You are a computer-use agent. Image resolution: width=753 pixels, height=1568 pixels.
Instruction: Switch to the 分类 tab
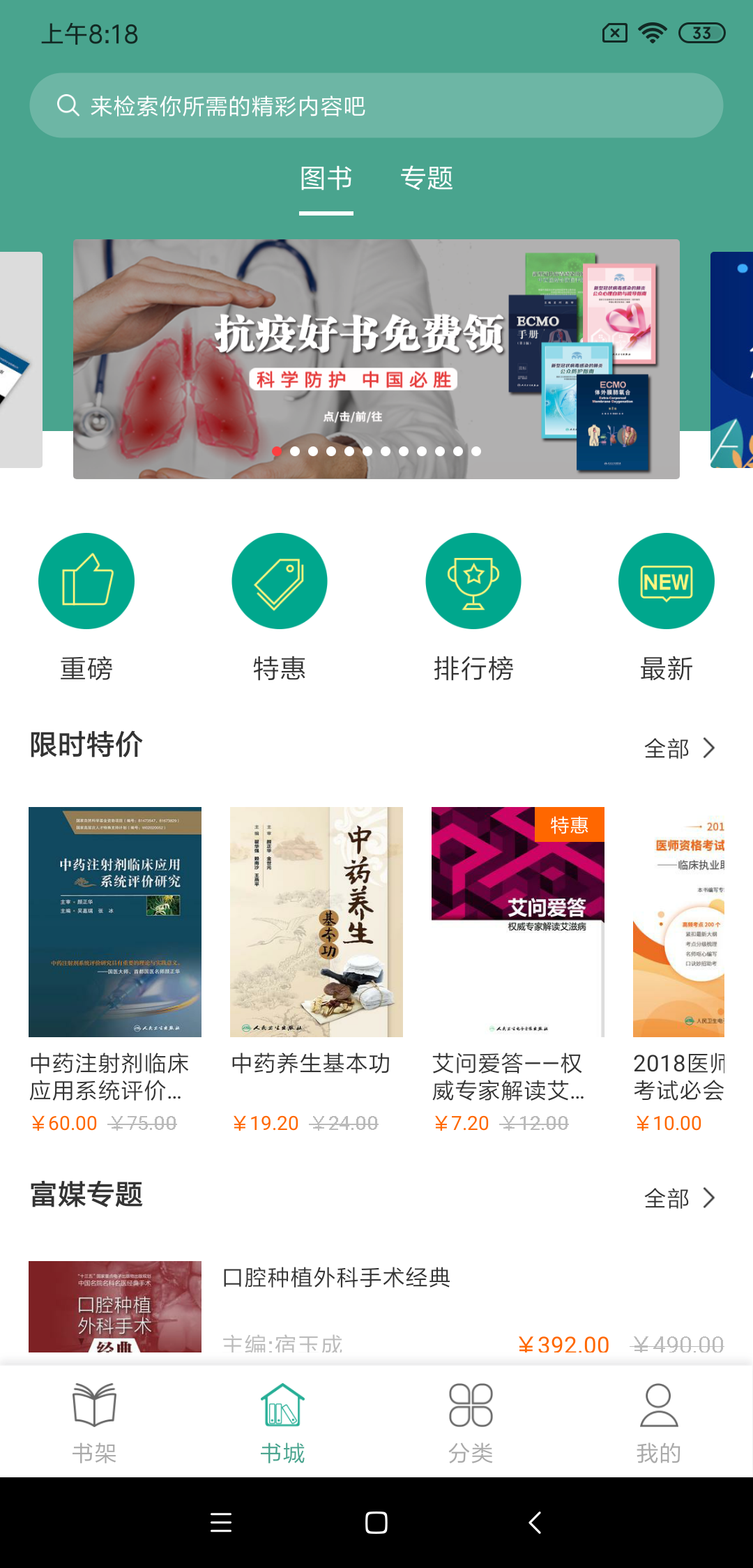click(x=471, y=1423)
